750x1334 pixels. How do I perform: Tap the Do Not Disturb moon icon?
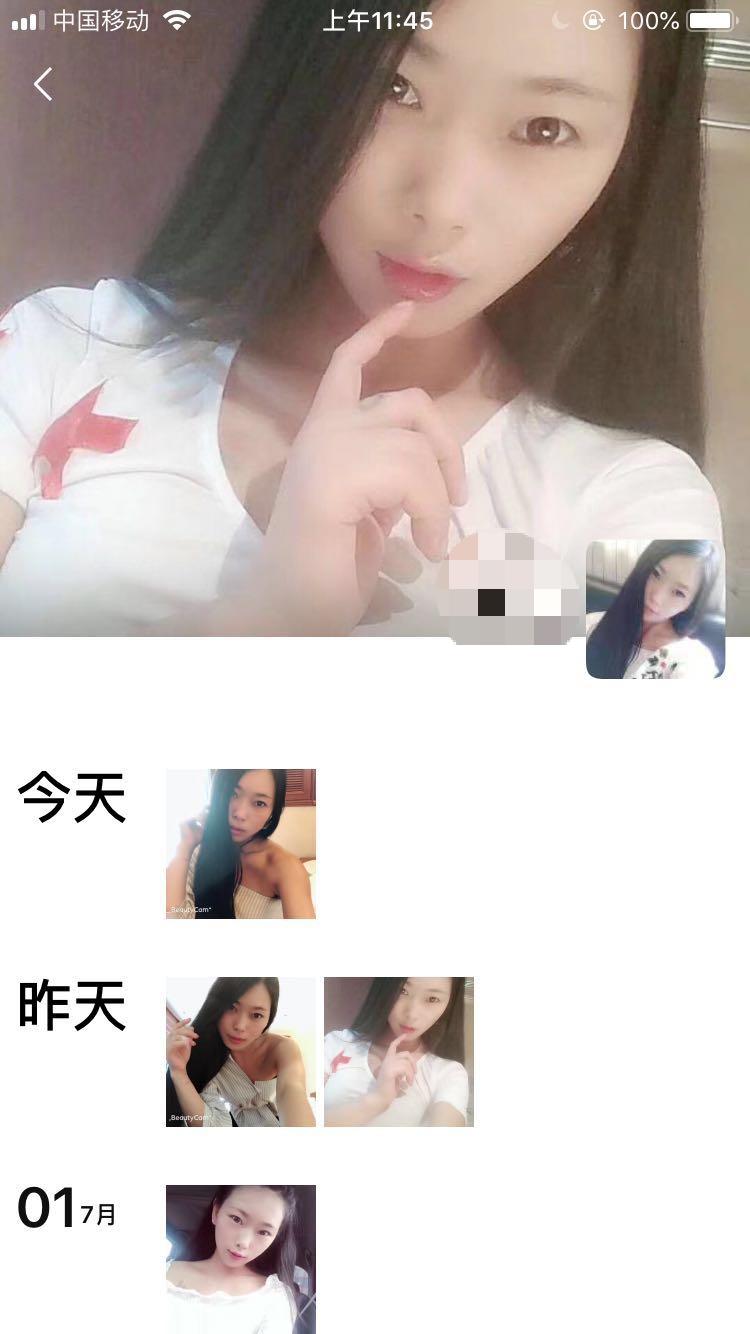(x=561, y=18)
